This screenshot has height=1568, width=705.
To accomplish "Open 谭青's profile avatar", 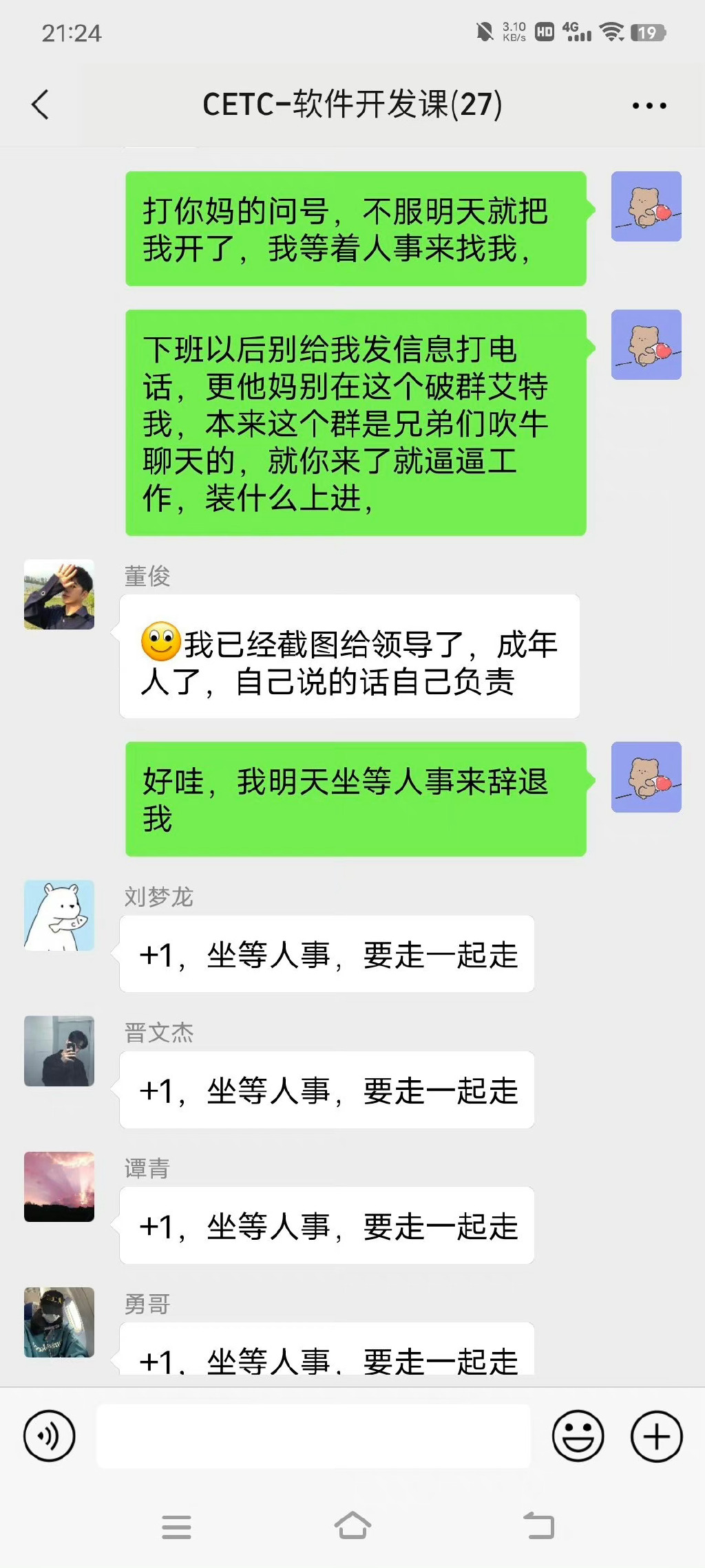I will click(x=59, y=1186).
